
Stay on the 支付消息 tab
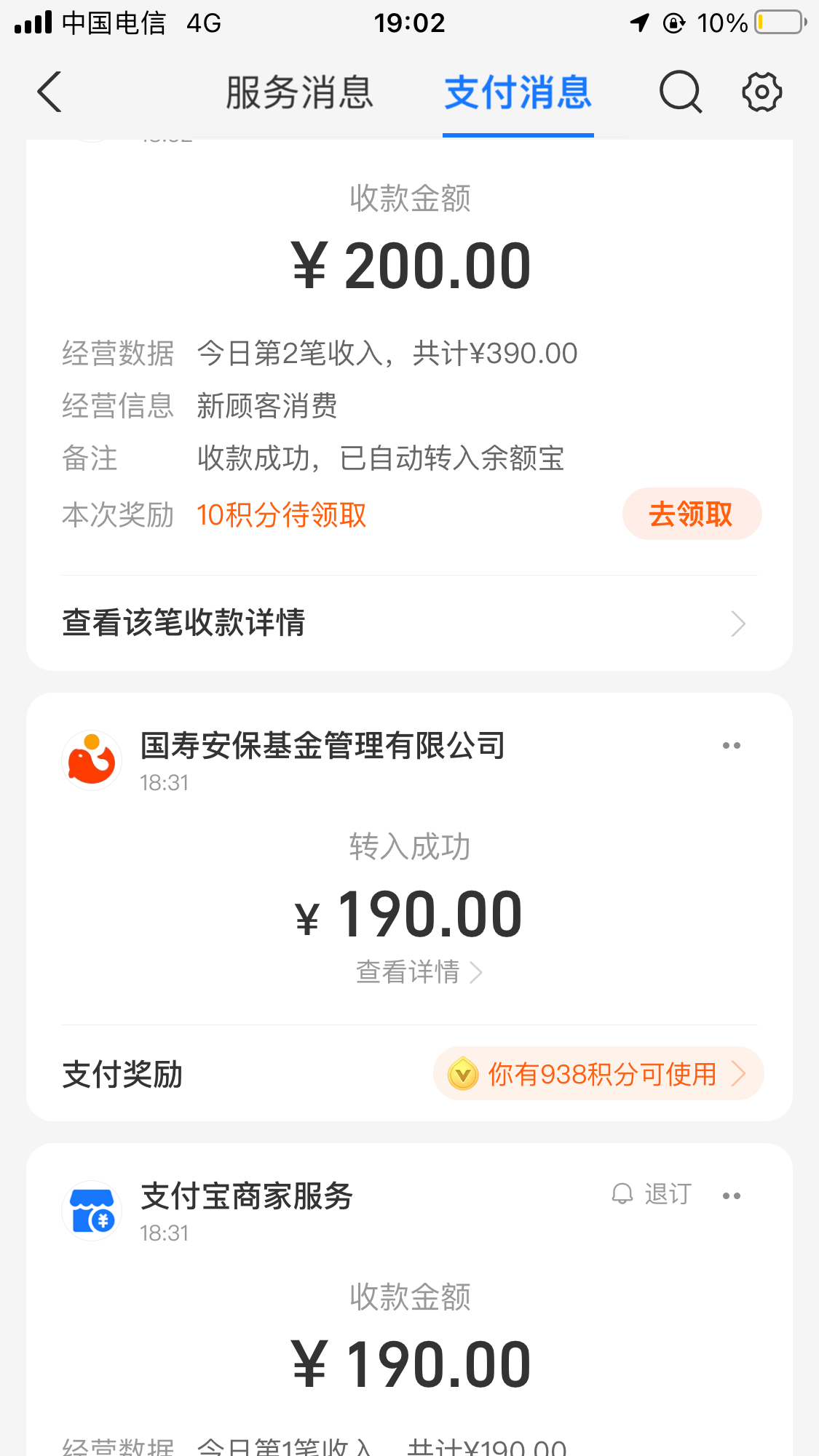pos(518,92)
